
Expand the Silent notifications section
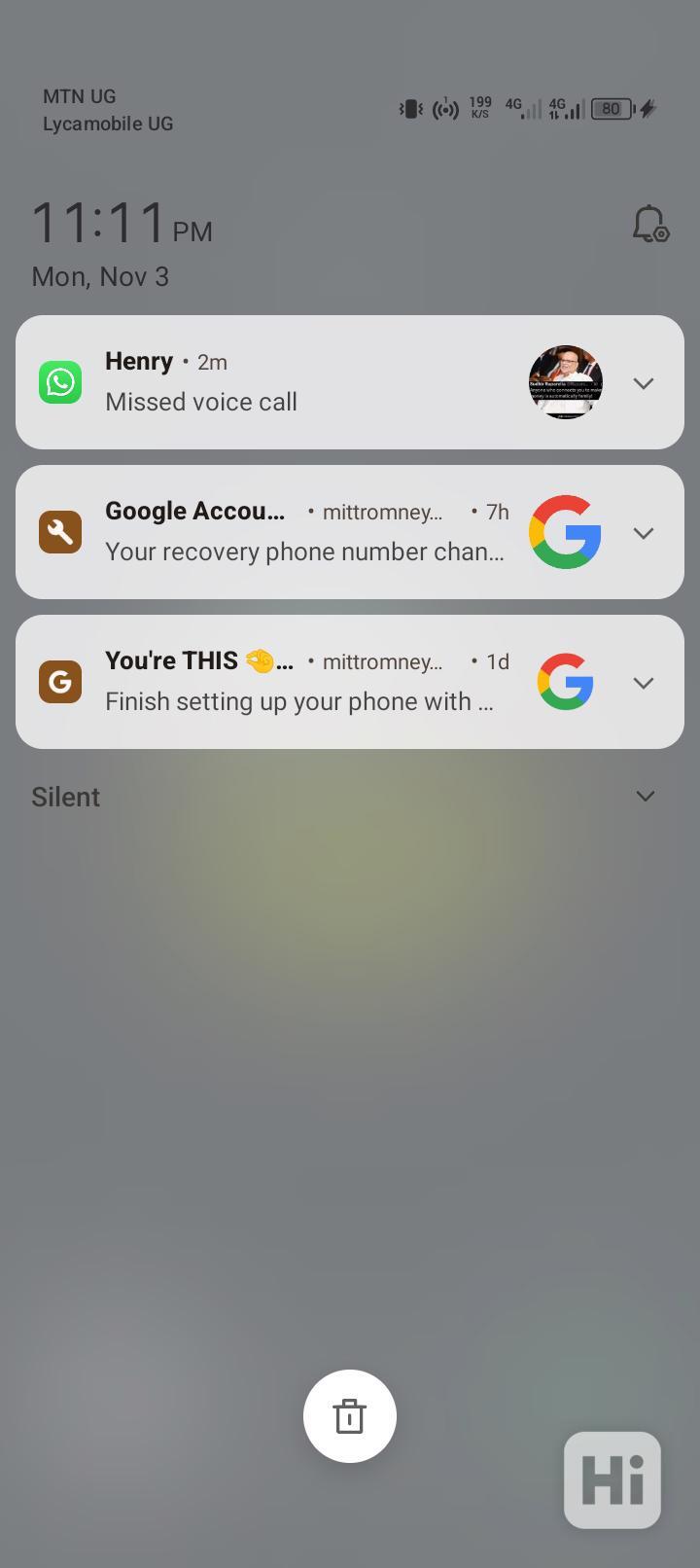coord(645,797)
